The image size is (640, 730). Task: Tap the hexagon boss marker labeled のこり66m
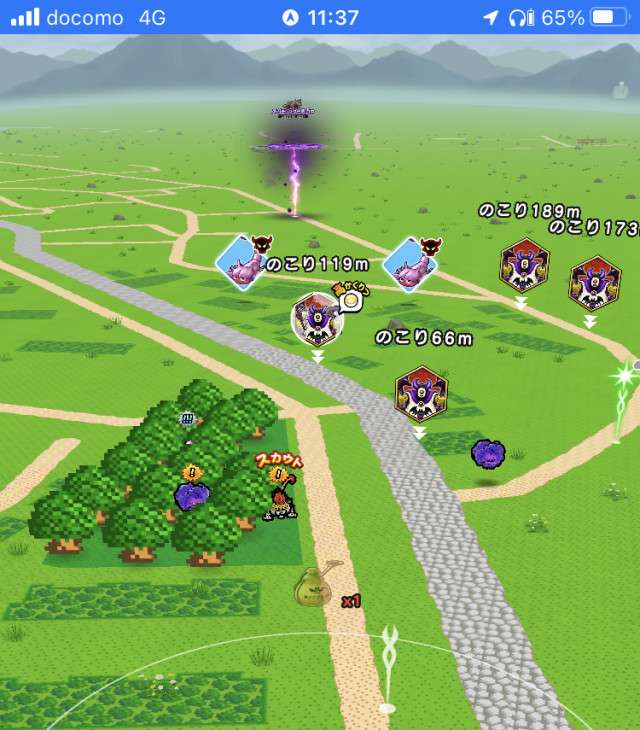tap(421, 392)
